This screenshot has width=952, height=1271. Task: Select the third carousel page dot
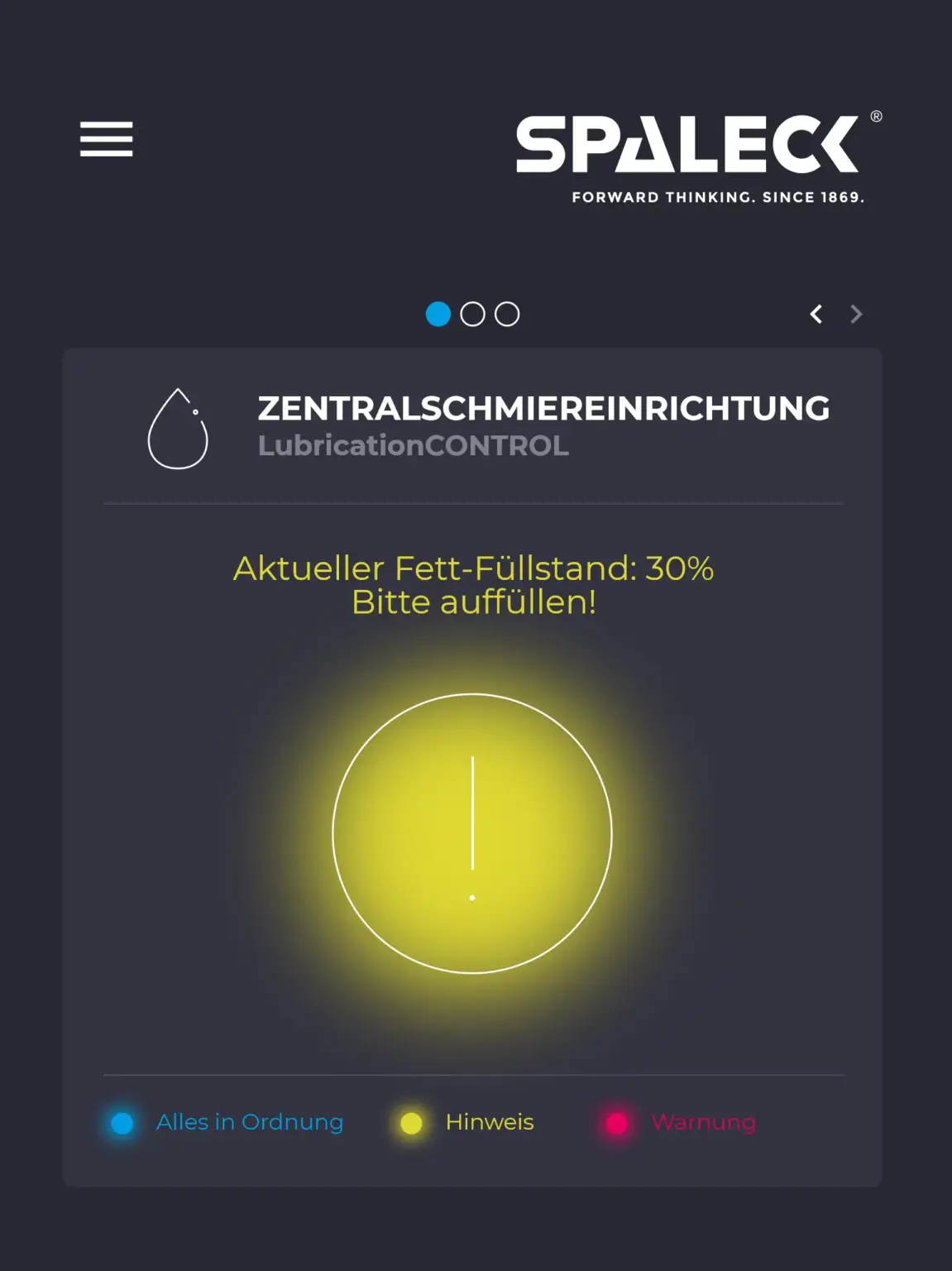pos(508,314)
